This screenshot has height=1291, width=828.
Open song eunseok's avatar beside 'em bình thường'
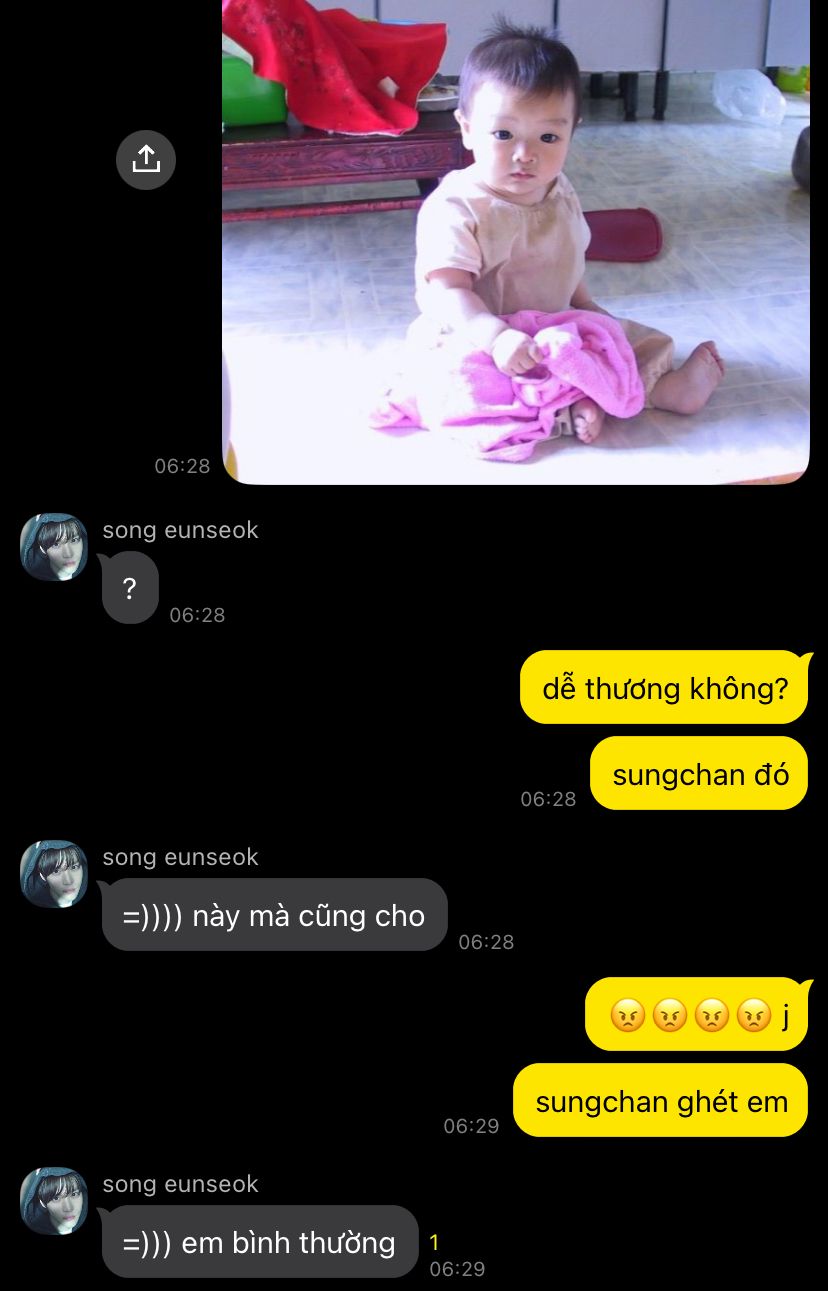pos(54,1201)
